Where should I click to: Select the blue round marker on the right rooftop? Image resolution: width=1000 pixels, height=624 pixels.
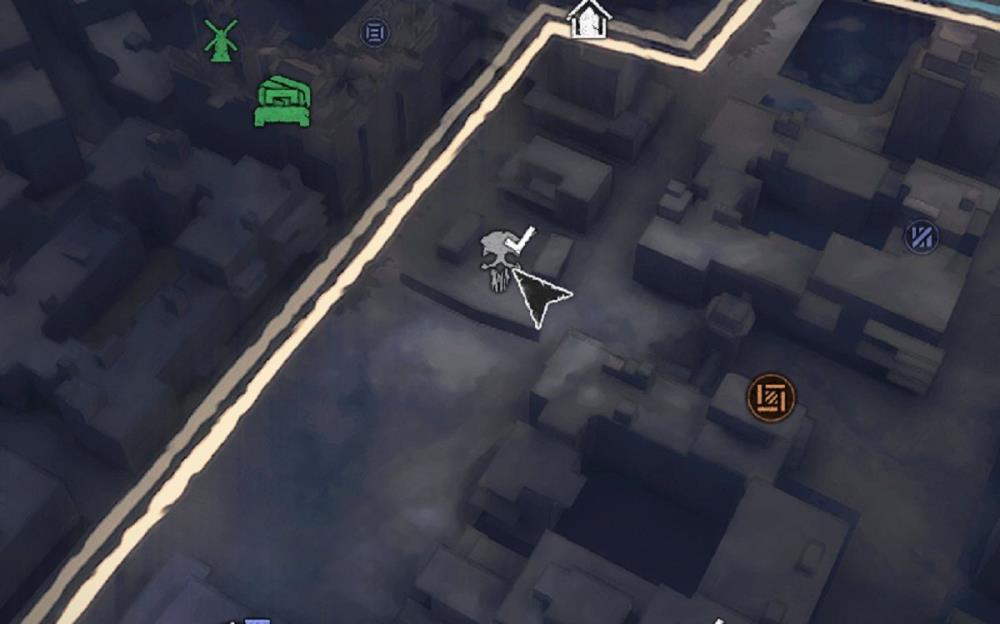coord(921,237)
